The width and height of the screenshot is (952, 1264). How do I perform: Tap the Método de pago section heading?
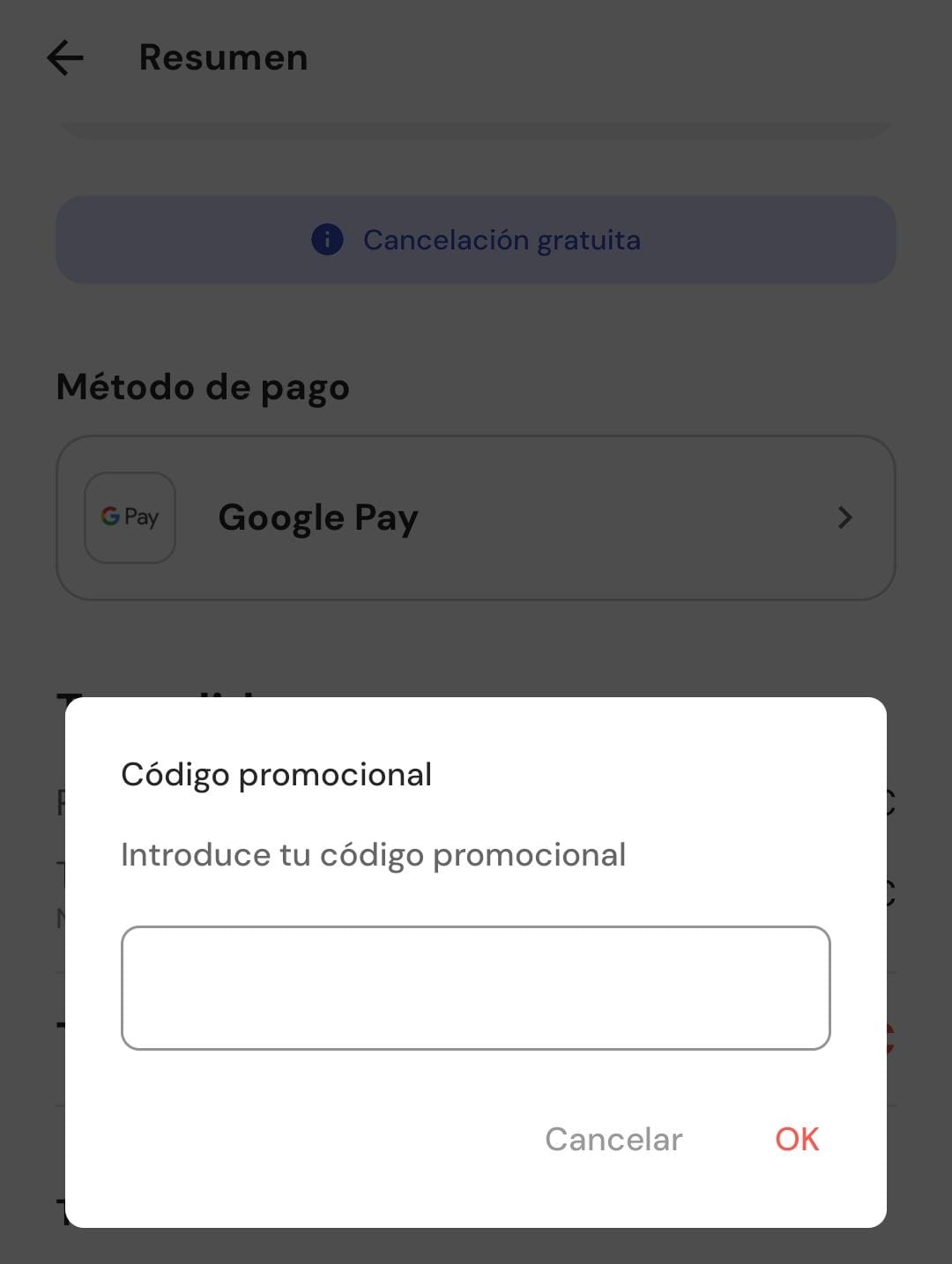click(x=202, y=386)
